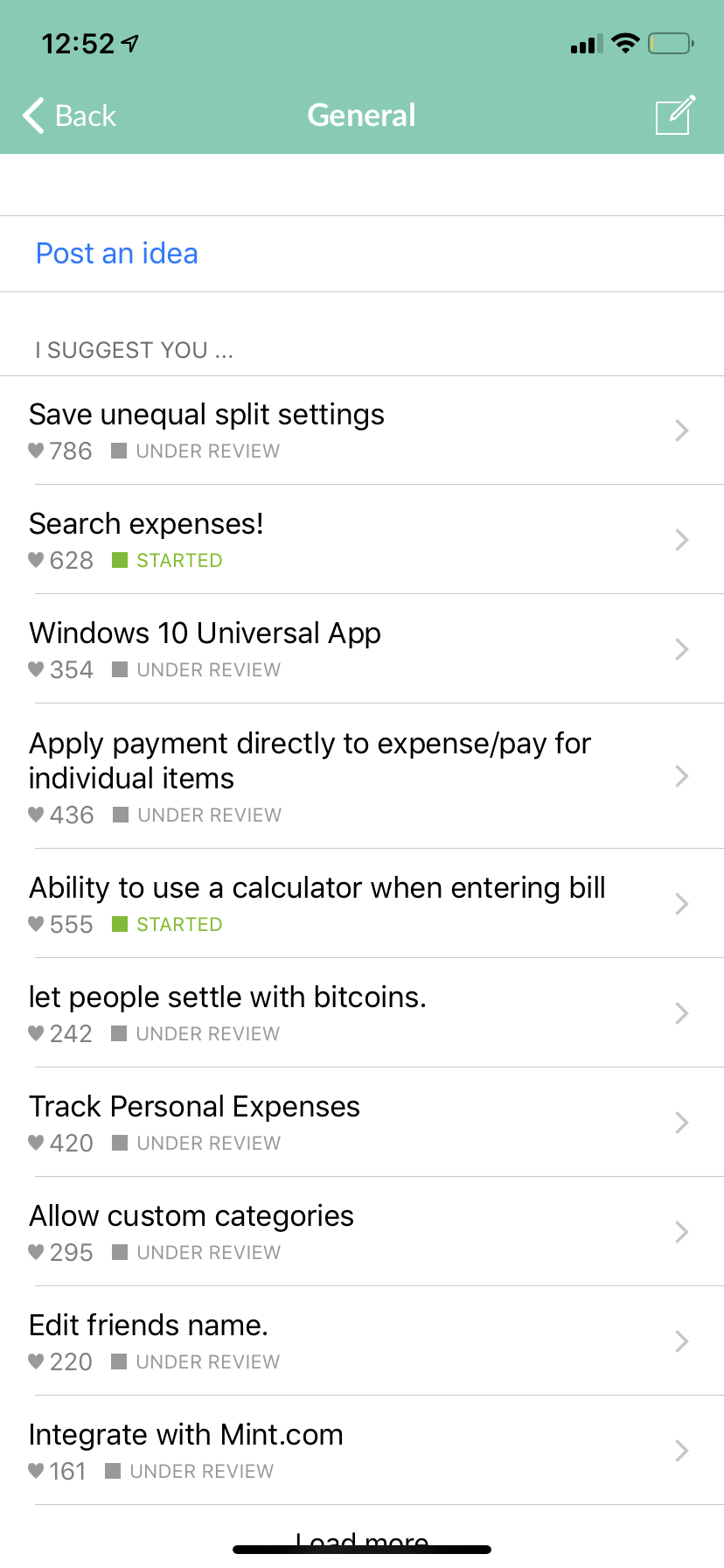Open the Search expenses! idea
This screenshot has height=1568, width=724.
point(362,540)
